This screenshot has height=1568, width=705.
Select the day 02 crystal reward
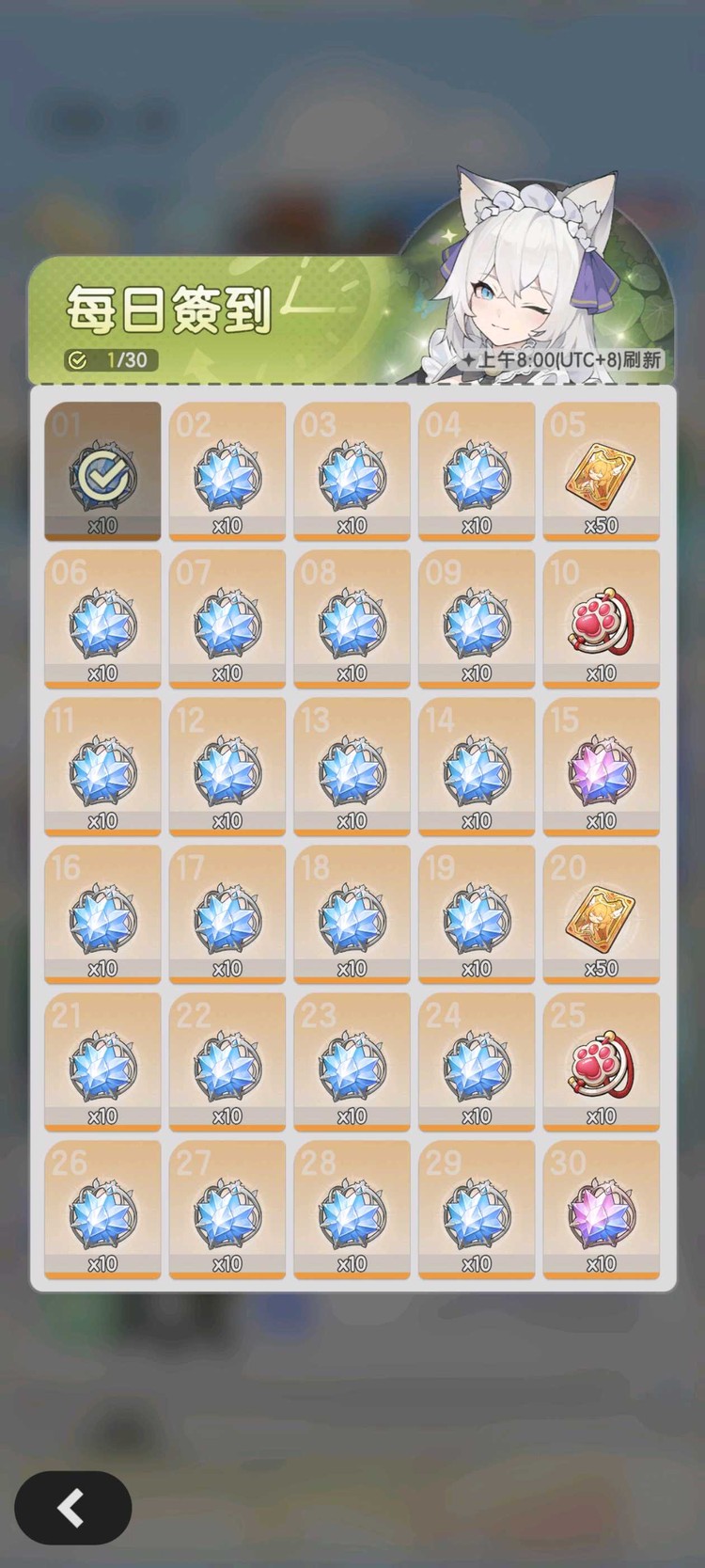(x=227, y=471)
